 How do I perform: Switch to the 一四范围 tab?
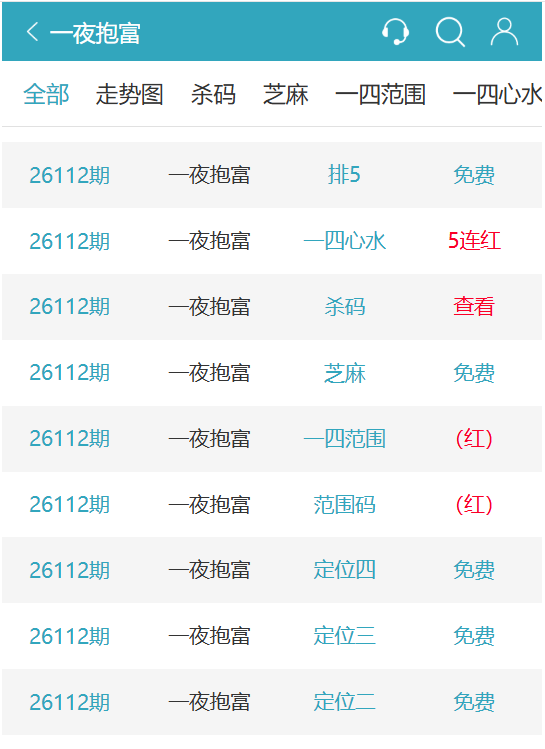[380, 94]
